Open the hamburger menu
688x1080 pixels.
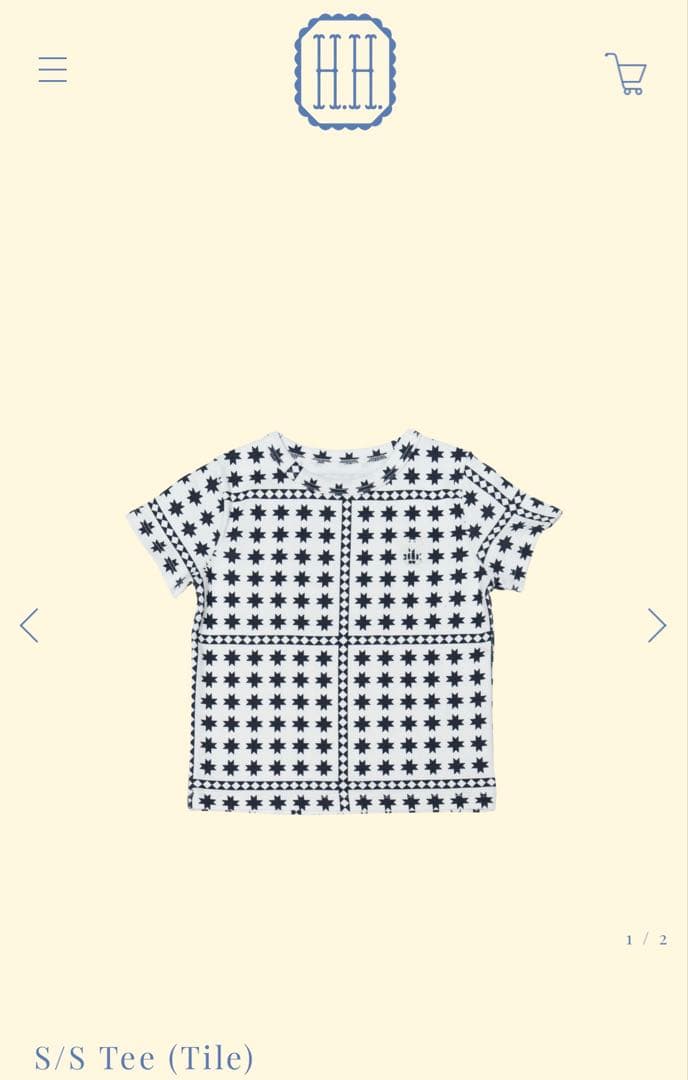click(x=53, y=70)
